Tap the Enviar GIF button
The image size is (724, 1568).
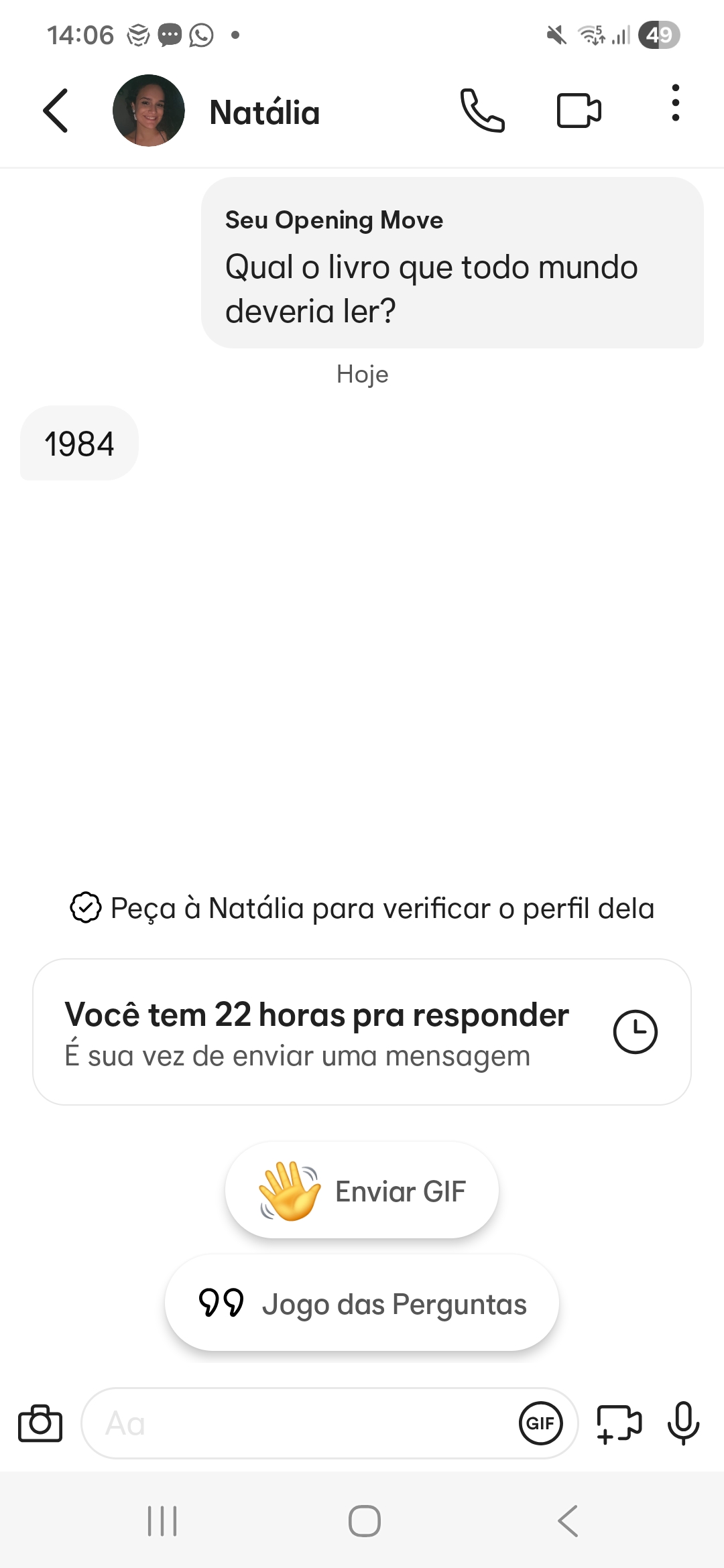(362, 1191)
